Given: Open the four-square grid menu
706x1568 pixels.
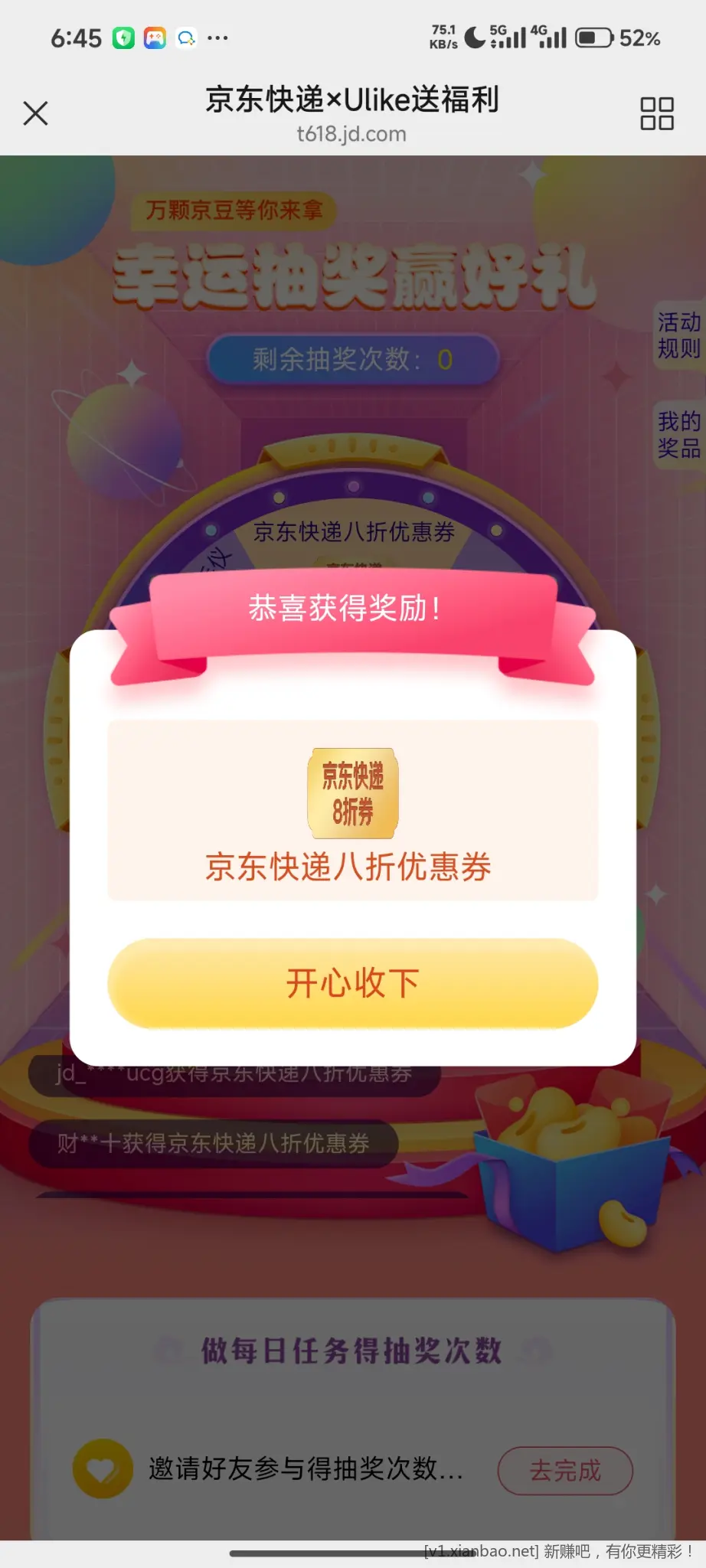Looking at the screenshot, I should pyautogui.click(x=656, y=113).
